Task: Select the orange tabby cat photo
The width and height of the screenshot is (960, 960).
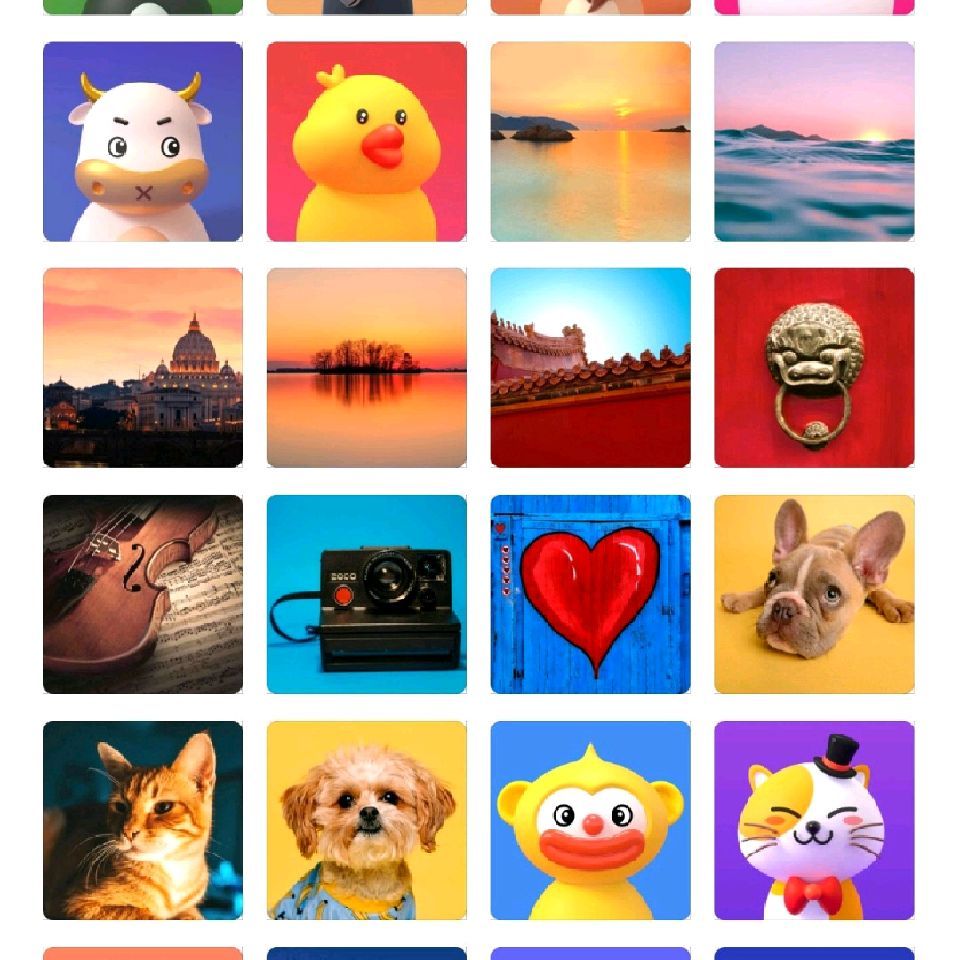Action: tap(143, 820)
